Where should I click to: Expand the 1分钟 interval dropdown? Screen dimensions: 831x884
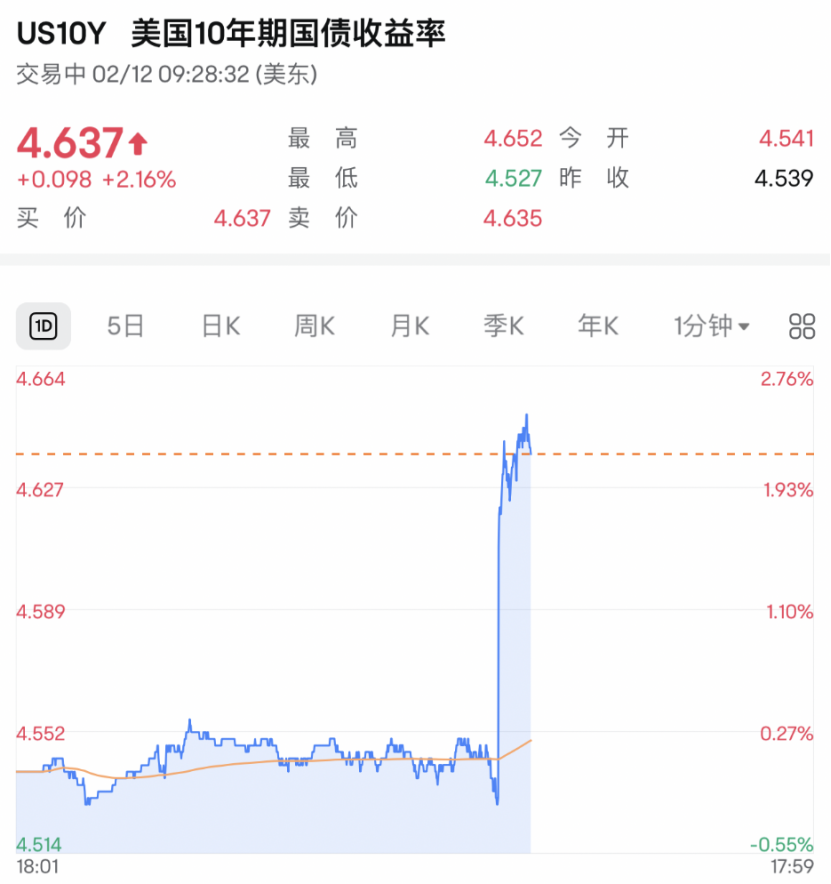[712, 326]
